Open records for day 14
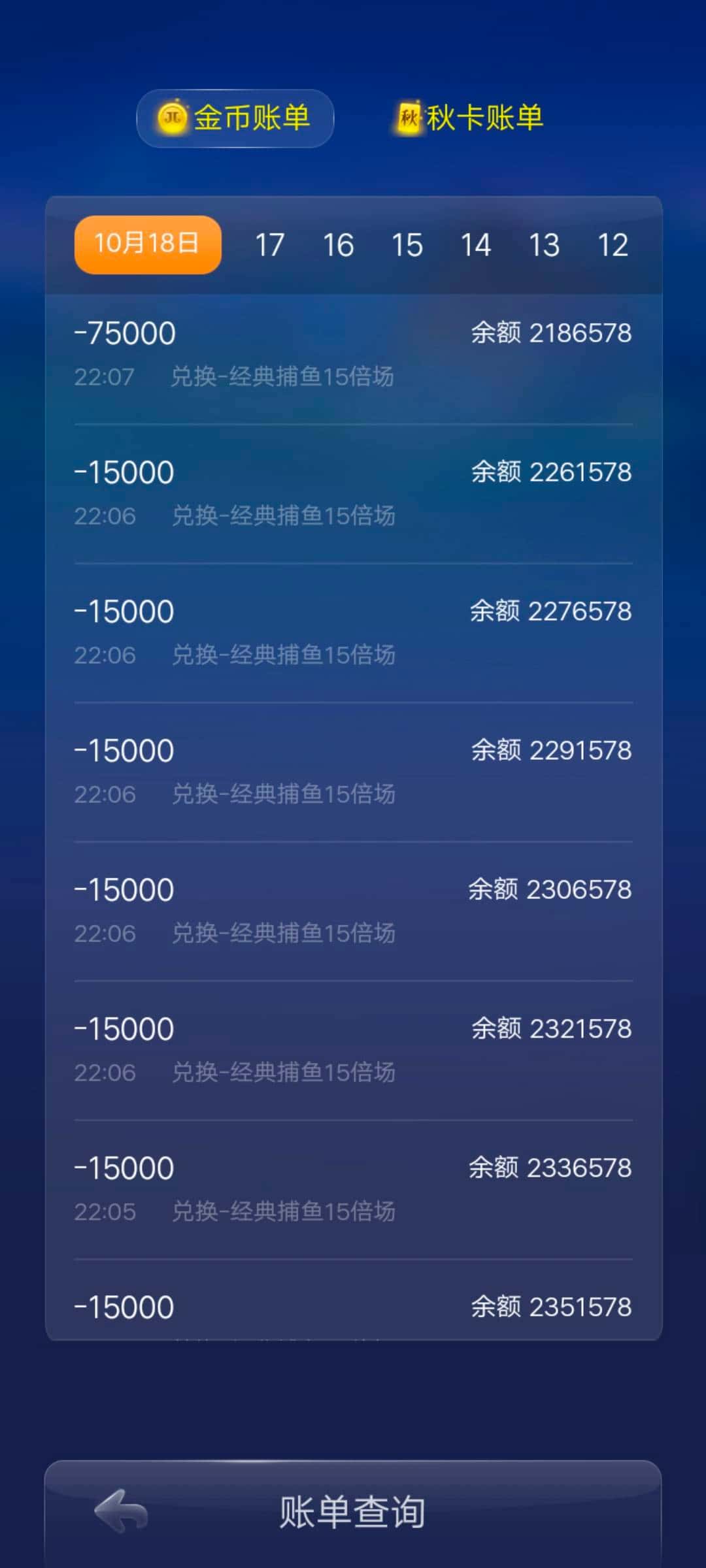The height and width of the screenshot is (1568, 706). (477, 244)
